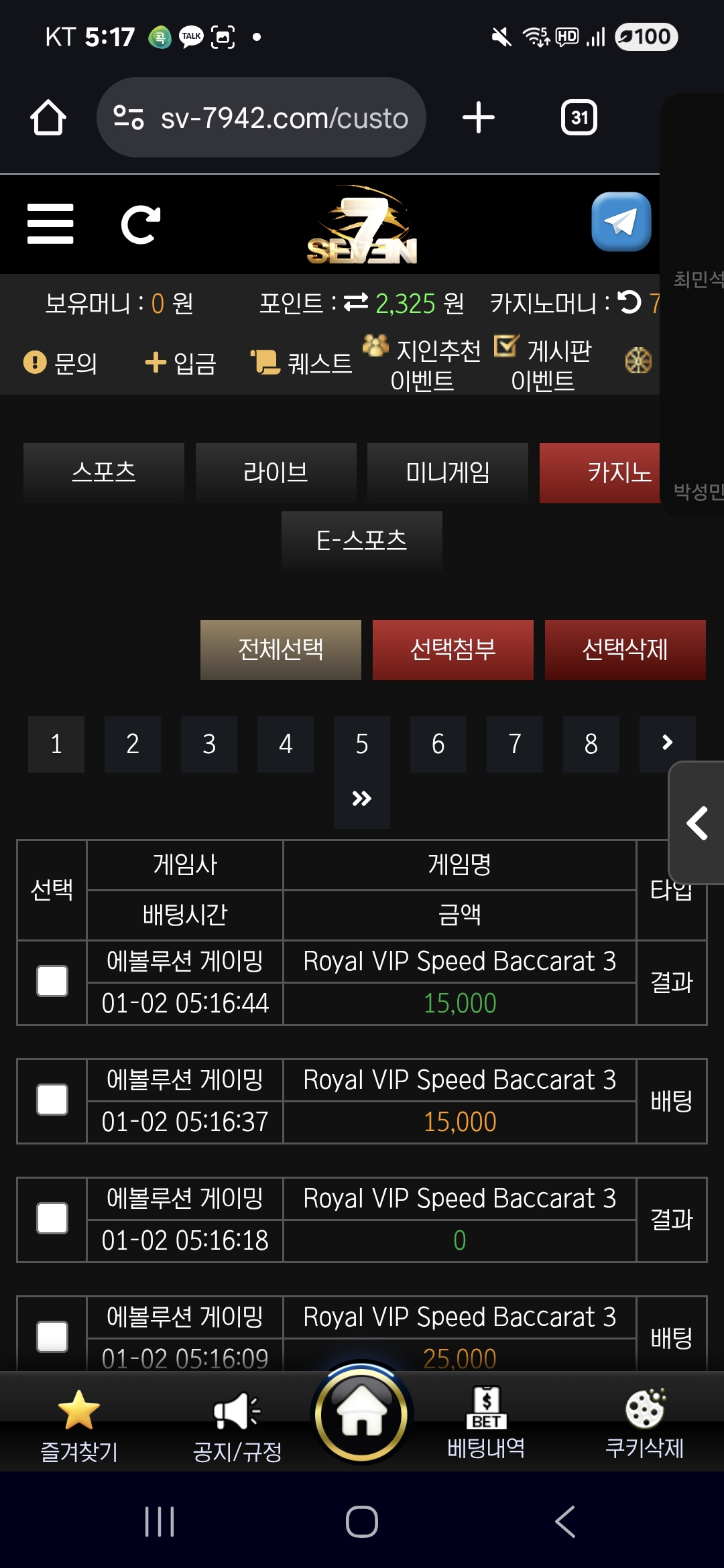Tap the 전체선택 button
Viewport: 724px width, 1568px height.
(x=281, y=649)
